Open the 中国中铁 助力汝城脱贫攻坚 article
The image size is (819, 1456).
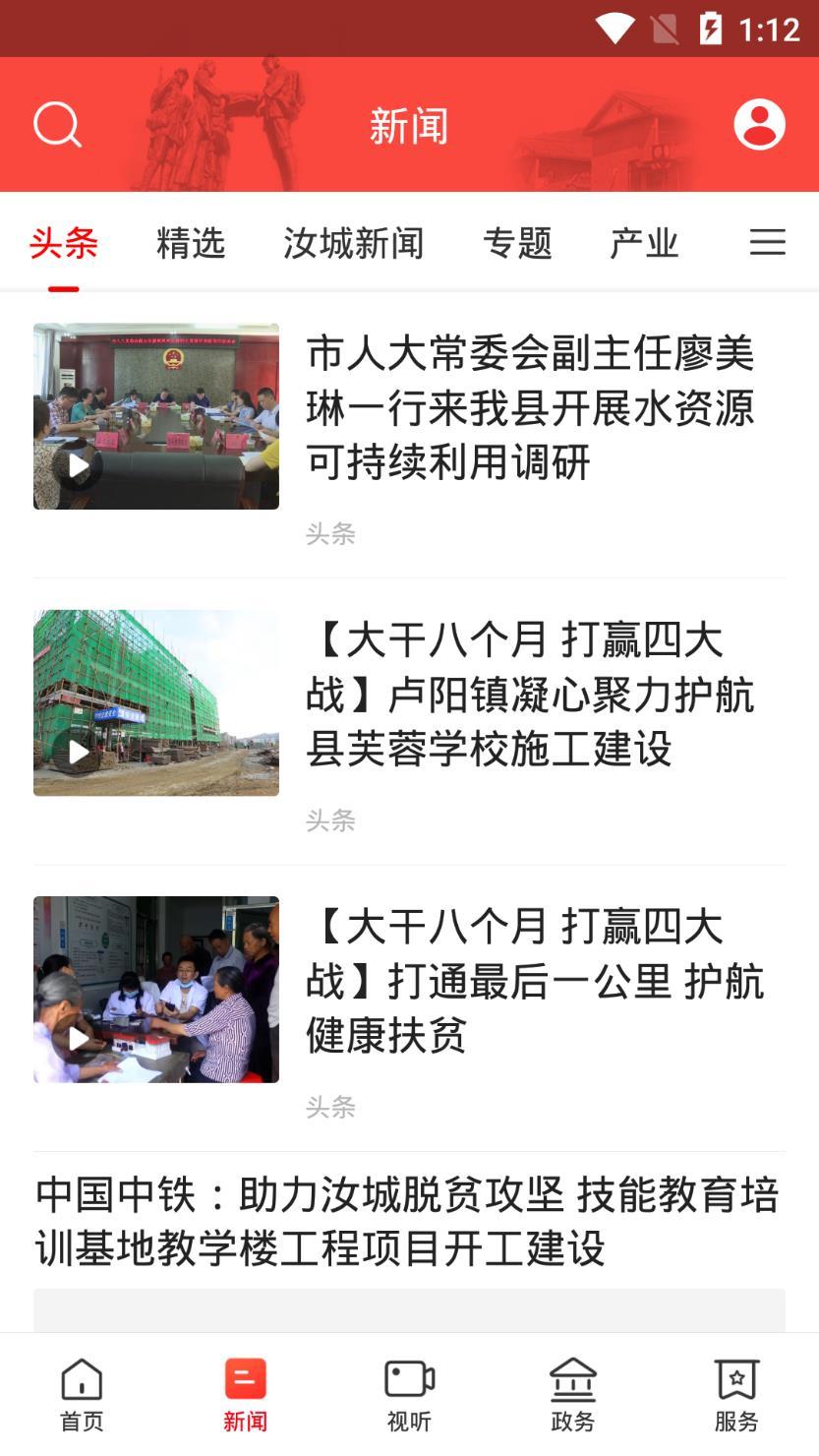point(408,1221)
